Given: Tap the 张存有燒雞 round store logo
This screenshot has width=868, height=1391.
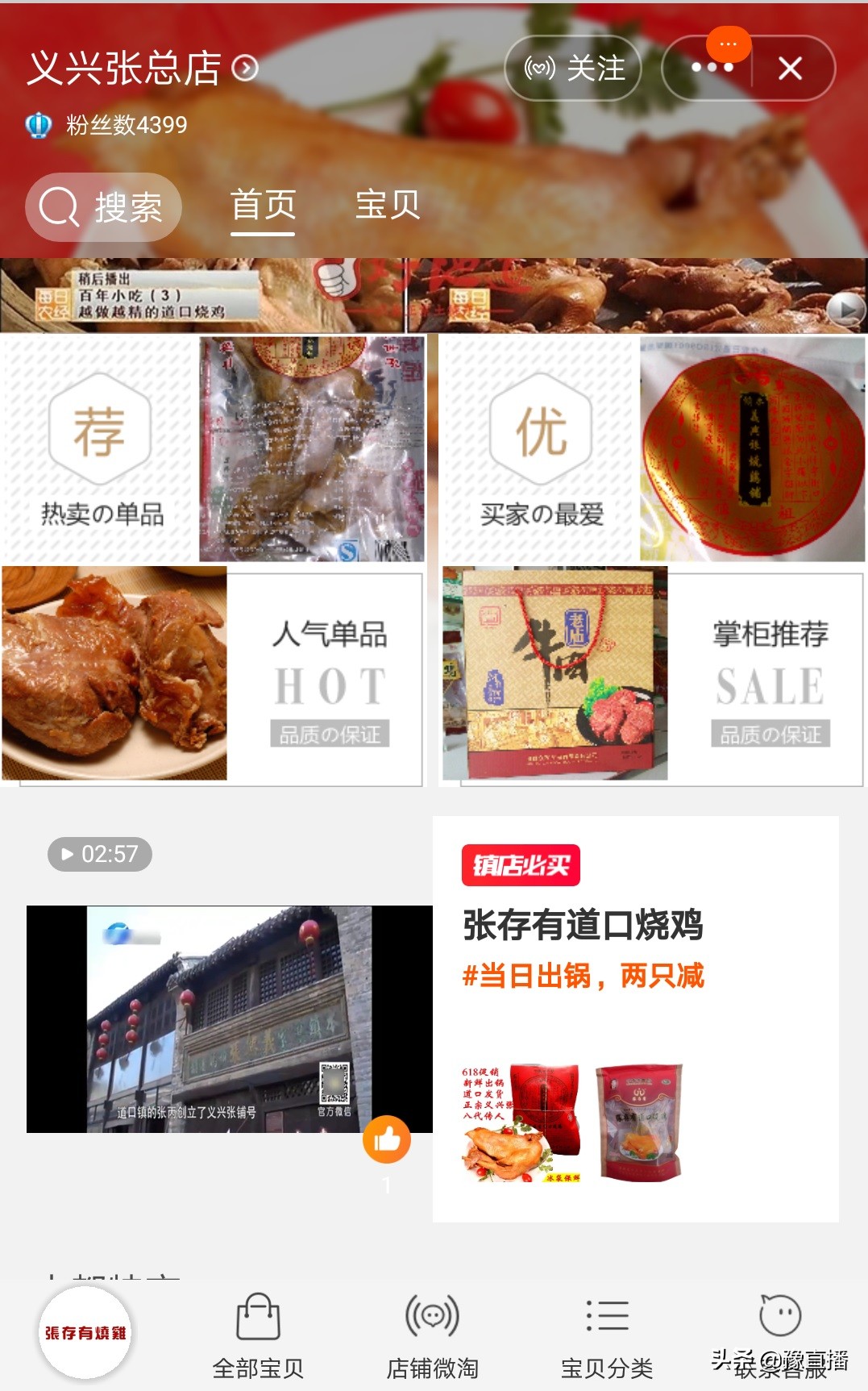Looking at the screenshot, I should (x=86, y=1331).
